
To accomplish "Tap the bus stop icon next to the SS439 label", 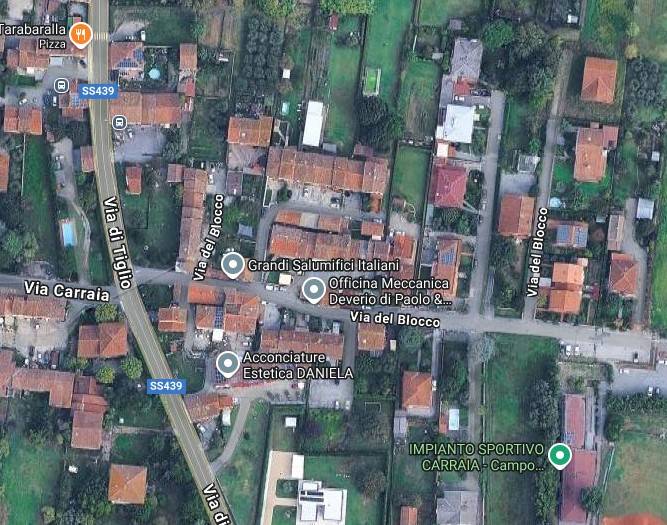I will click(x=64, y=87).
